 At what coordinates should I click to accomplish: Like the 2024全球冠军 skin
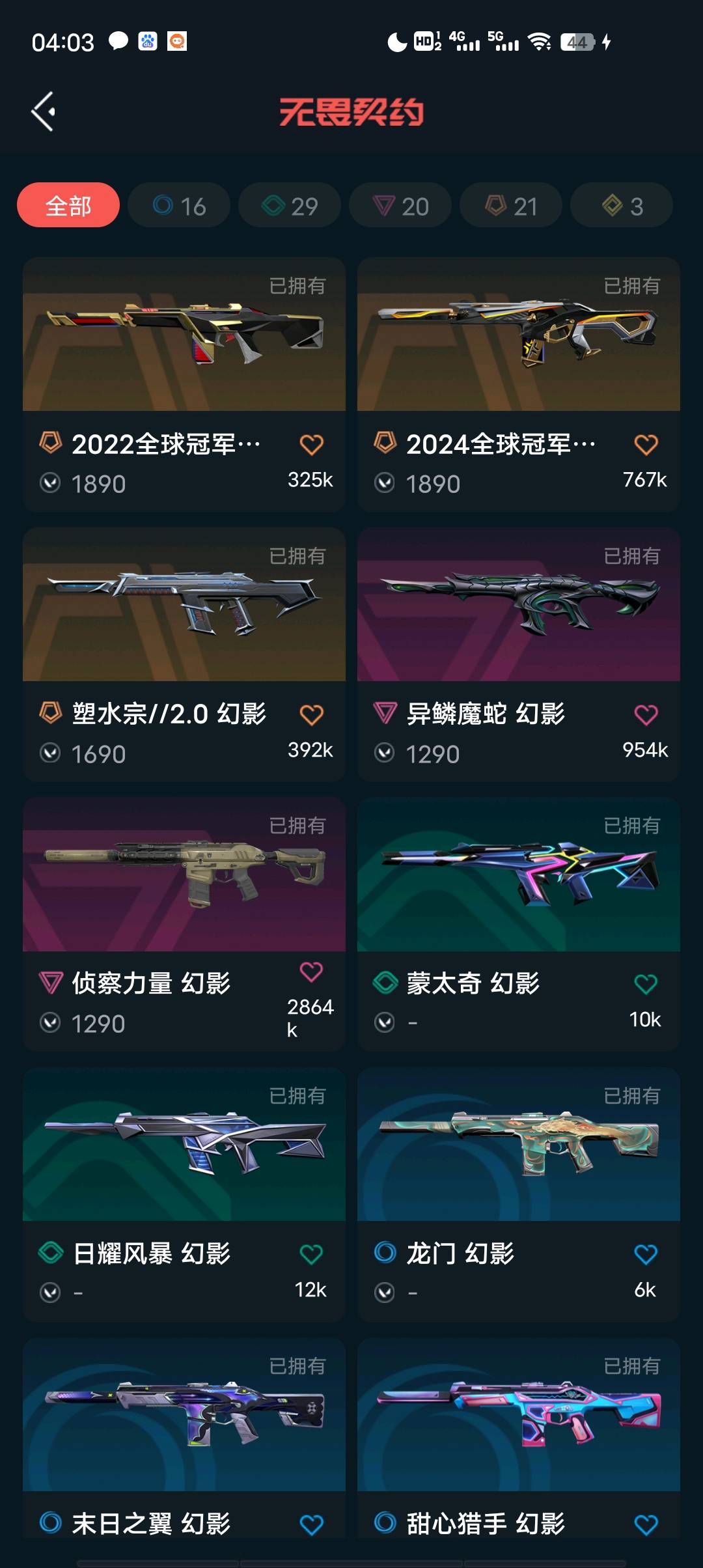click(646, 445)
